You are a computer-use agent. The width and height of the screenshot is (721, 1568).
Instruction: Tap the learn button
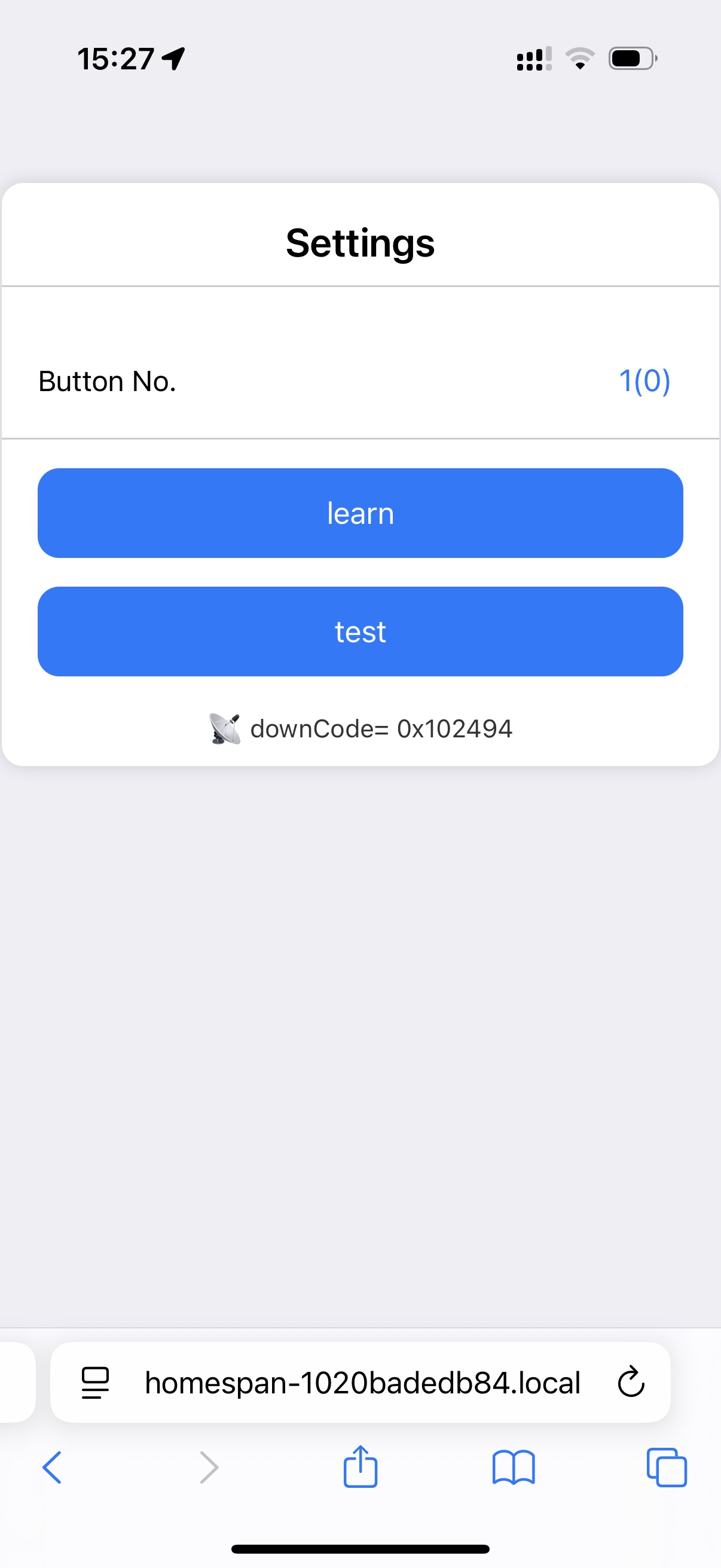pyautogui.click(x=360, y=513)
